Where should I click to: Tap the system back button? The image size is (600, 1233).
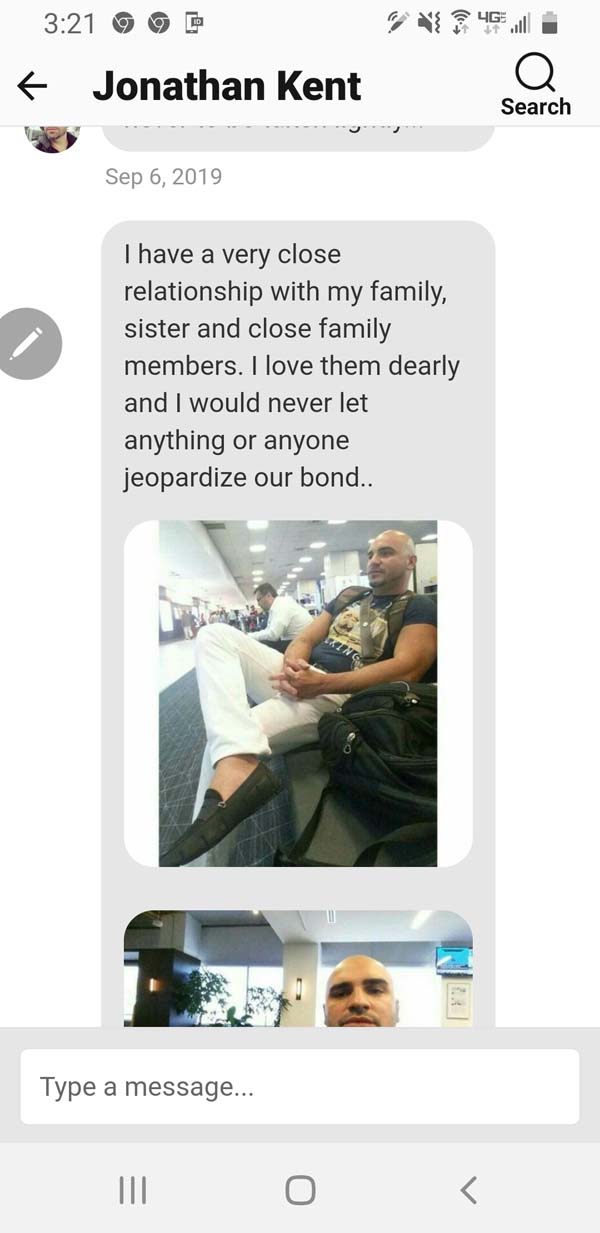(x=468, y=1189)
